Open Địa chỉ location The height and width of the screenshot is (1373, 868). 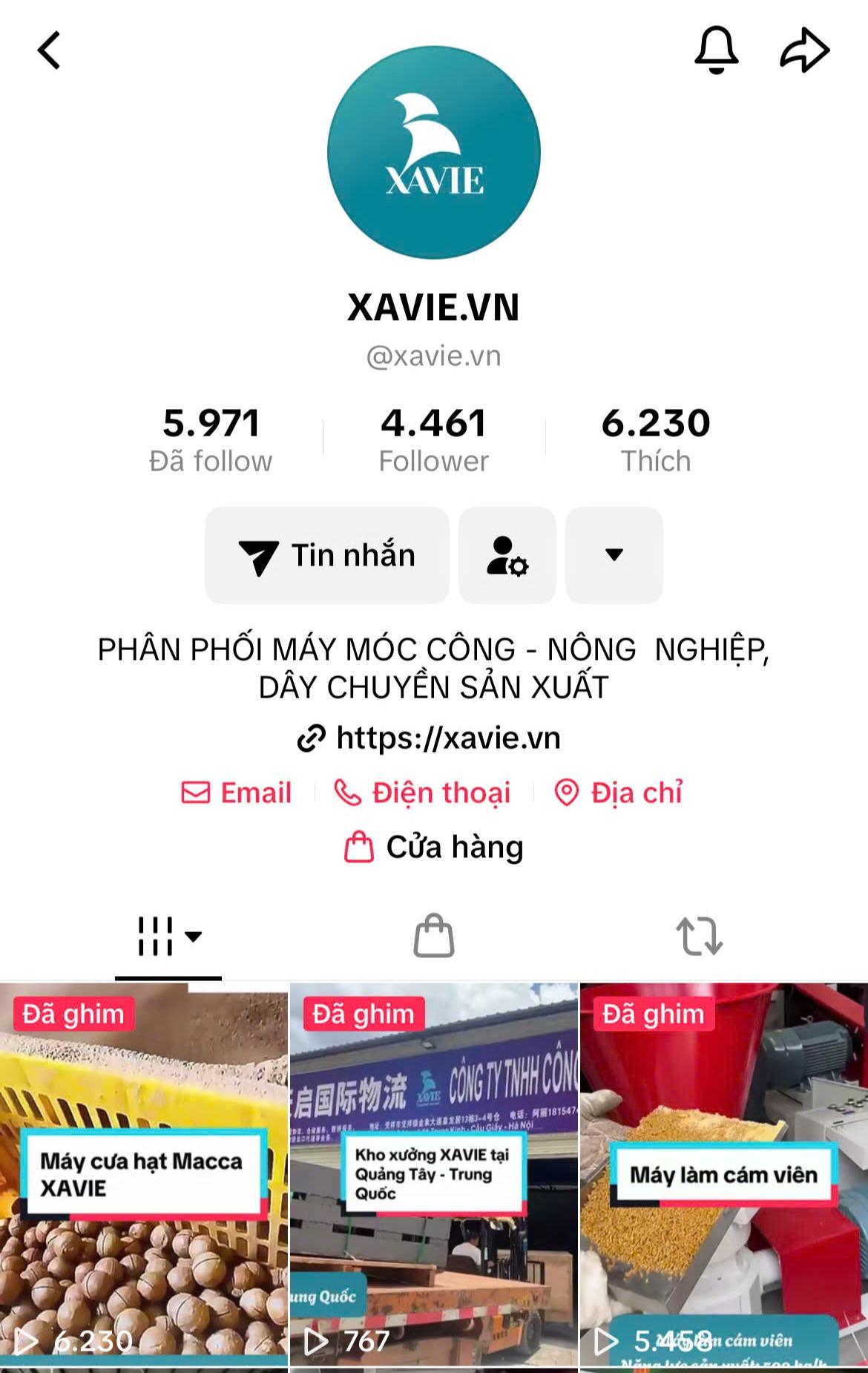[x=618, y=793]
